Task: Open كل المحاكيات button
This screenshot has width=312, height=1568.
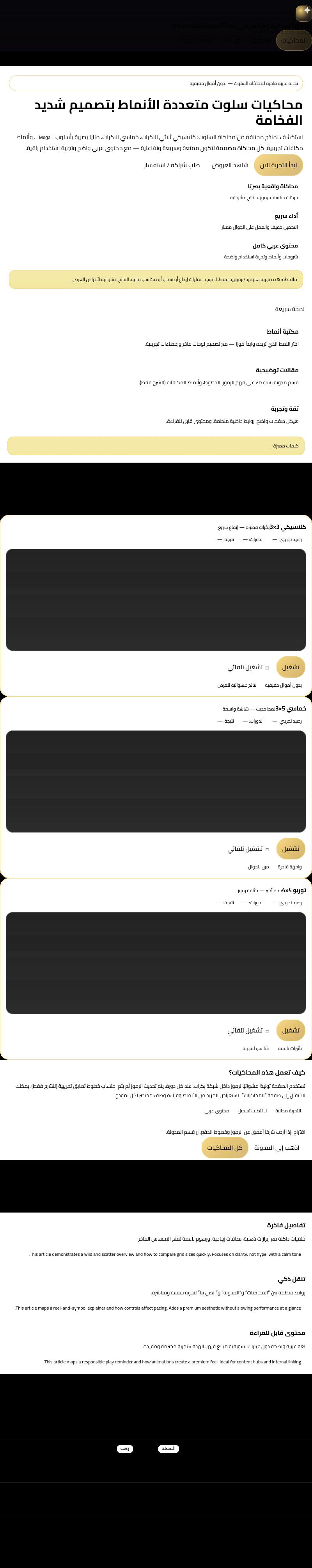Action: (x=225, y=1147)
